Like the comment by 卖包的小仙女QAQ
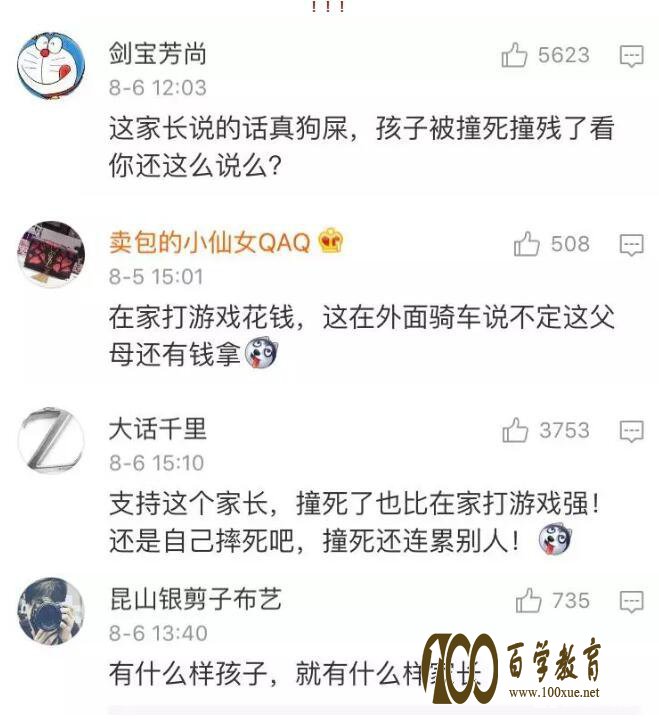659x724 pixels. pyautogui.click(x=526, y=244)
